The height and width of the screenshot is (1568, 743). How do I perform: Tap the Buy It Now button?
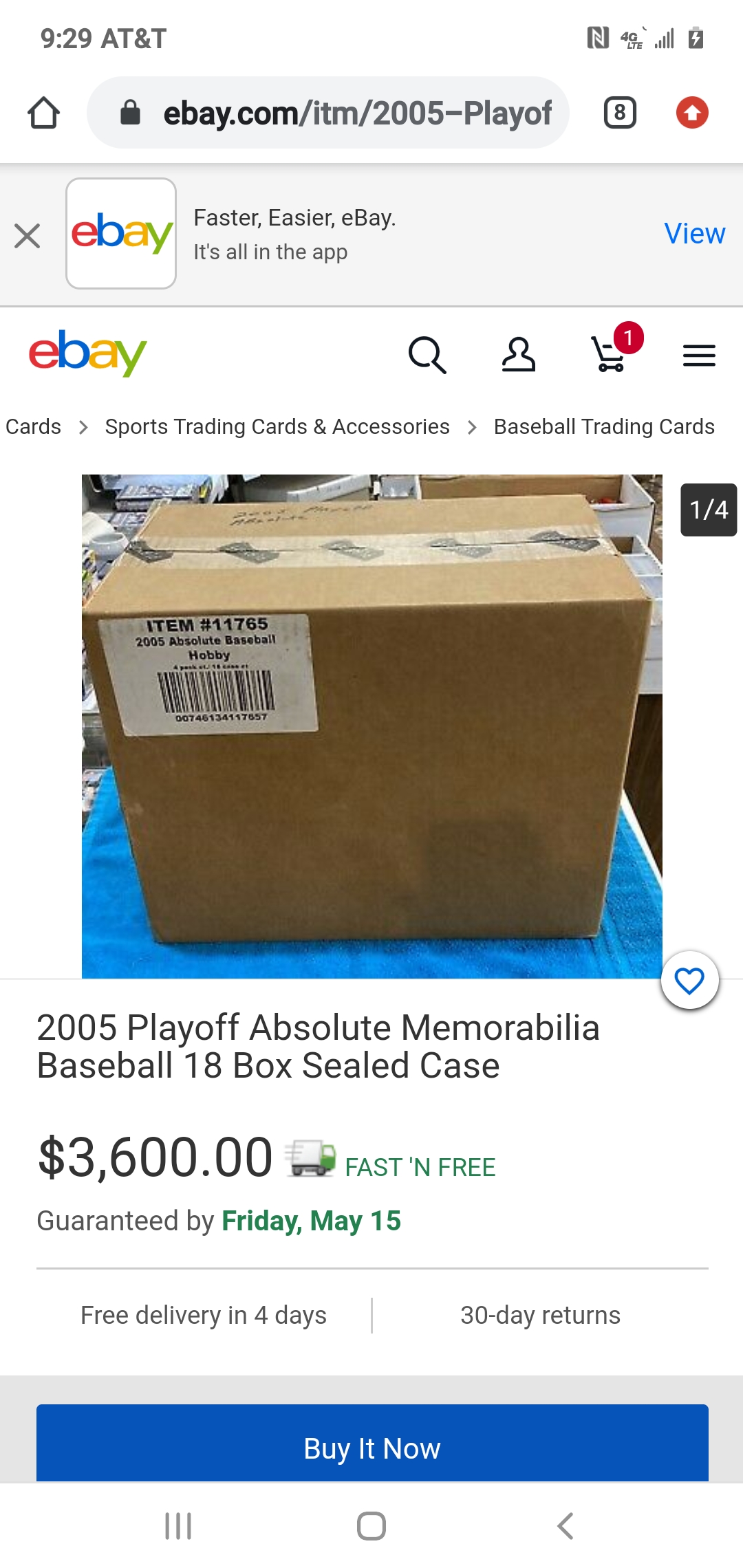click(x=371, y=1448)
